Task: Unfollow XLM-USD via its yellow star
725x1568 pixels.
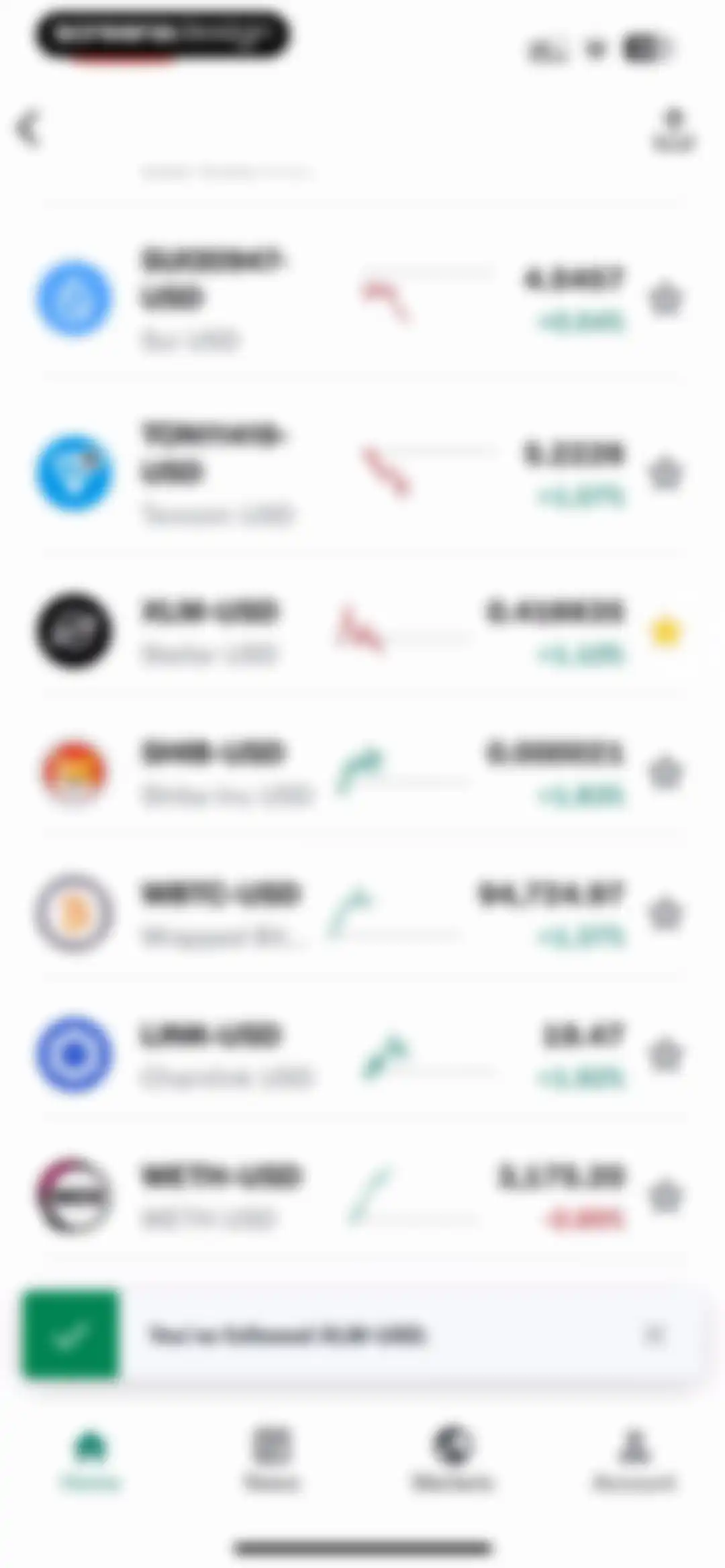Action: click(665, 632)
